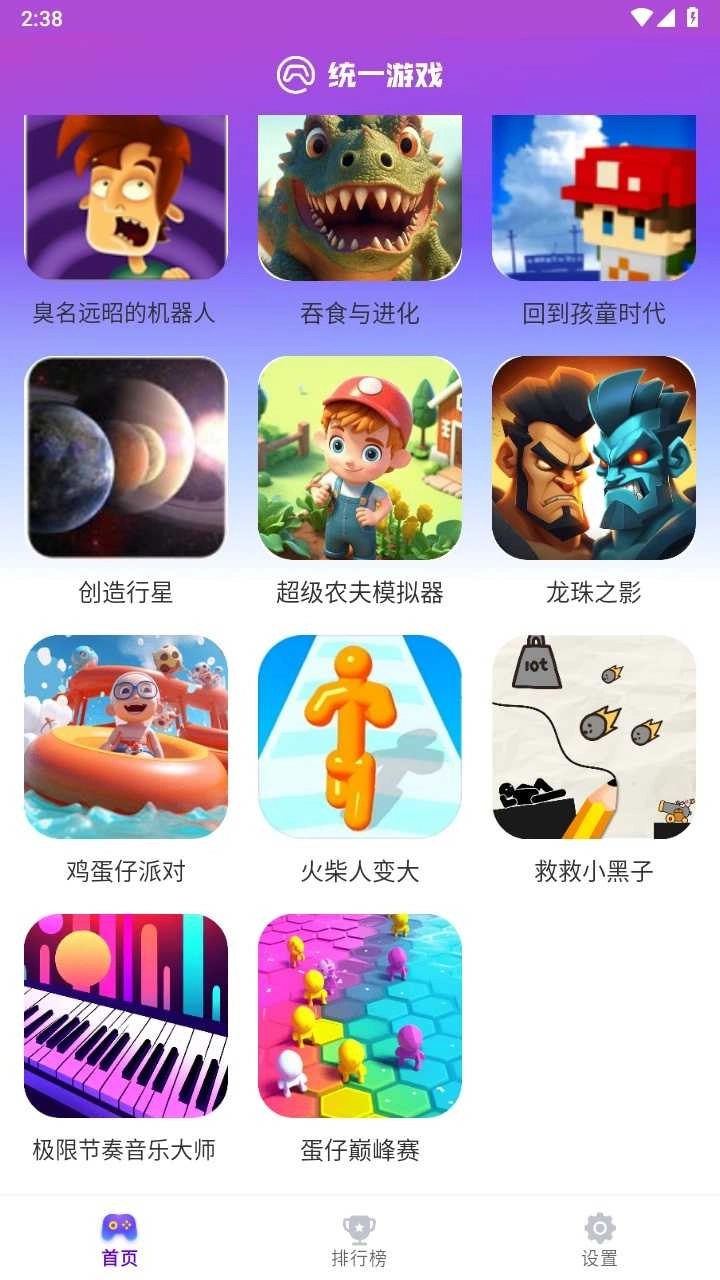The image size is (720, 1280).
Task: Select the 创造行星 planet game icon
Action: [x=126, y=457]
